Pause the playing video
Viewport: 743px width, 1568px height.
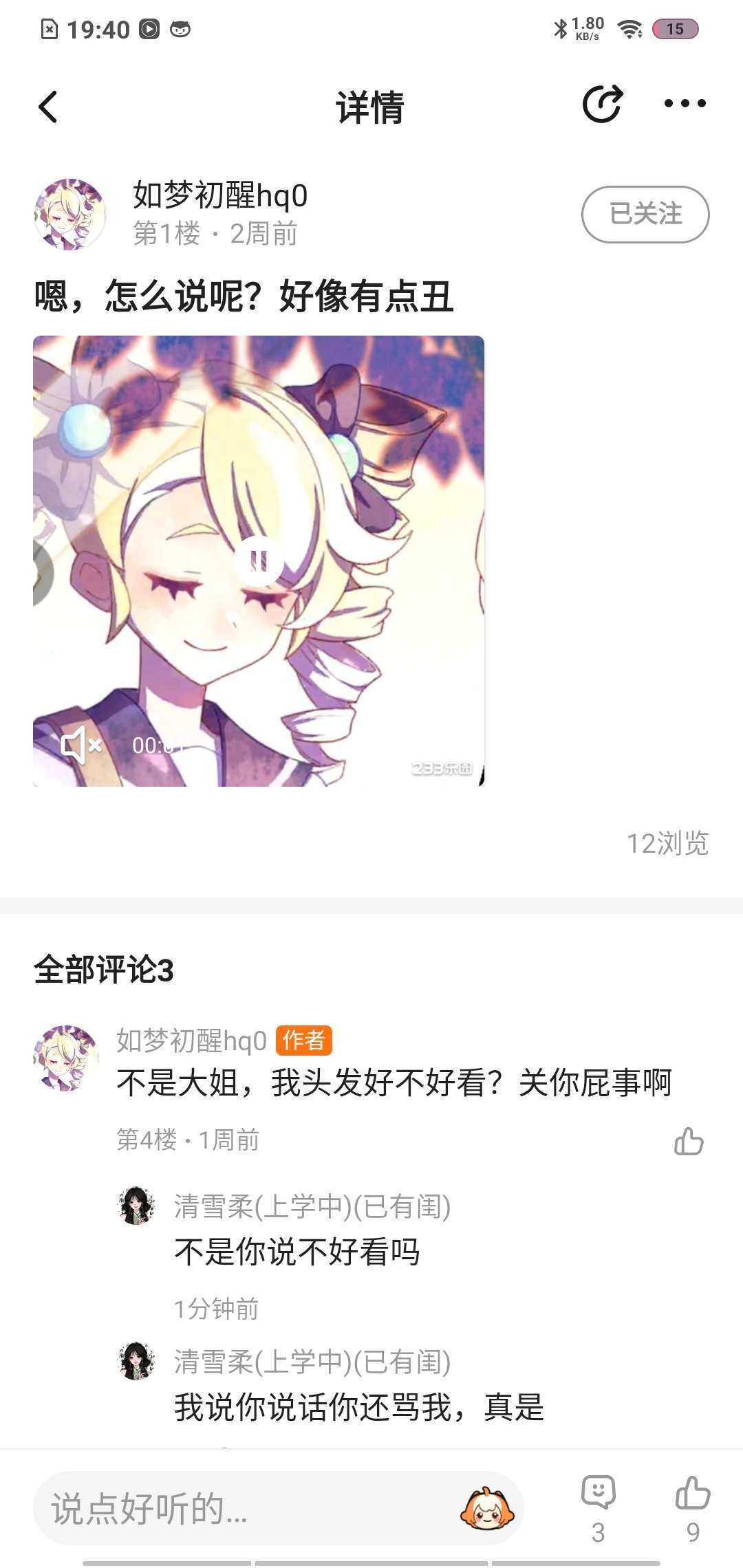(x=259, y=560)
